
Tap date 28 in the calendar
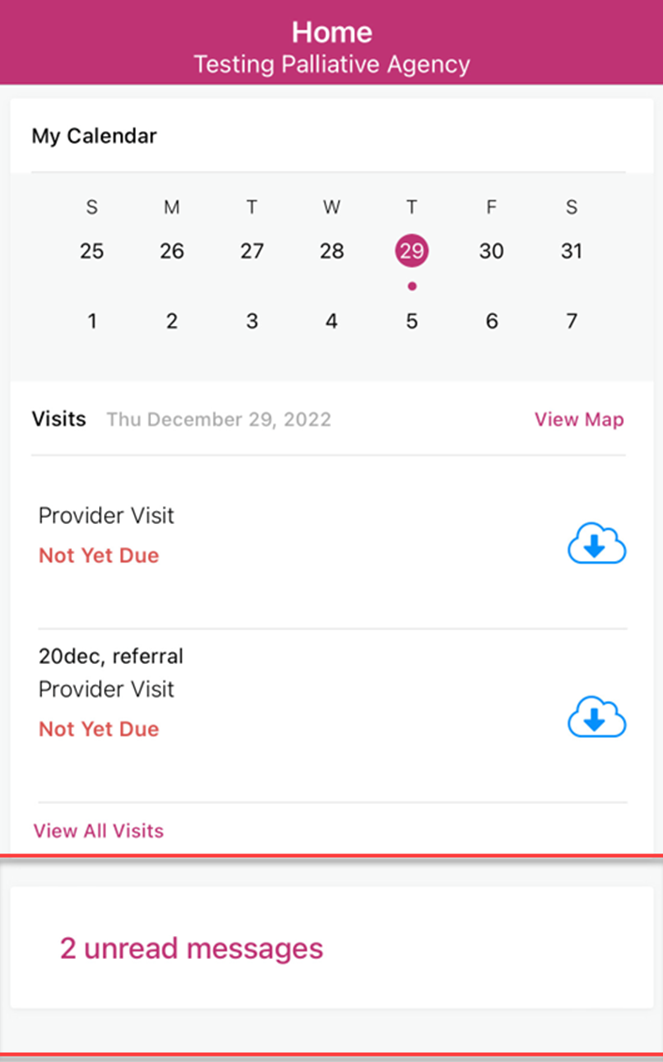click(x=332, y=251)
